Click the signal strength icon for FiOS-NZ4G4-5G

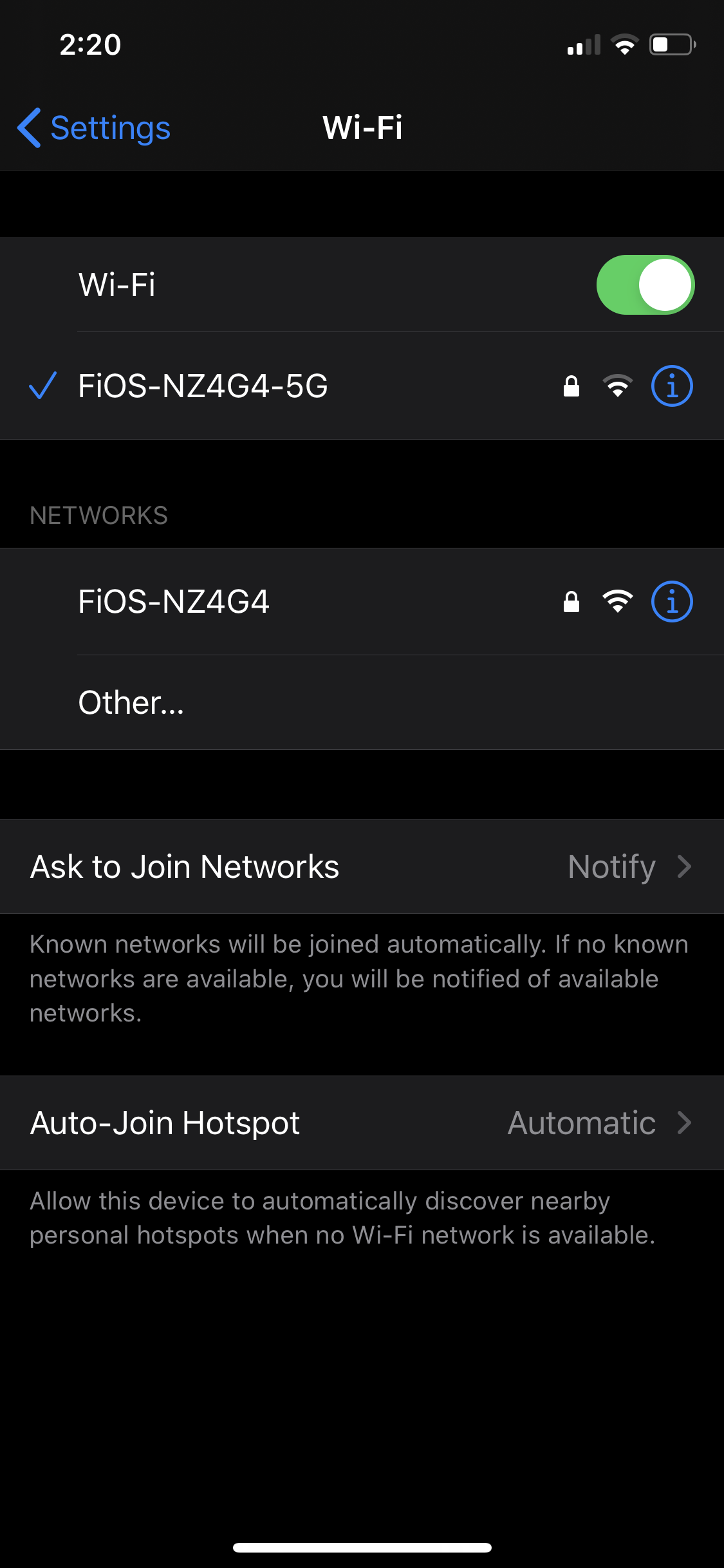[618, 387]
